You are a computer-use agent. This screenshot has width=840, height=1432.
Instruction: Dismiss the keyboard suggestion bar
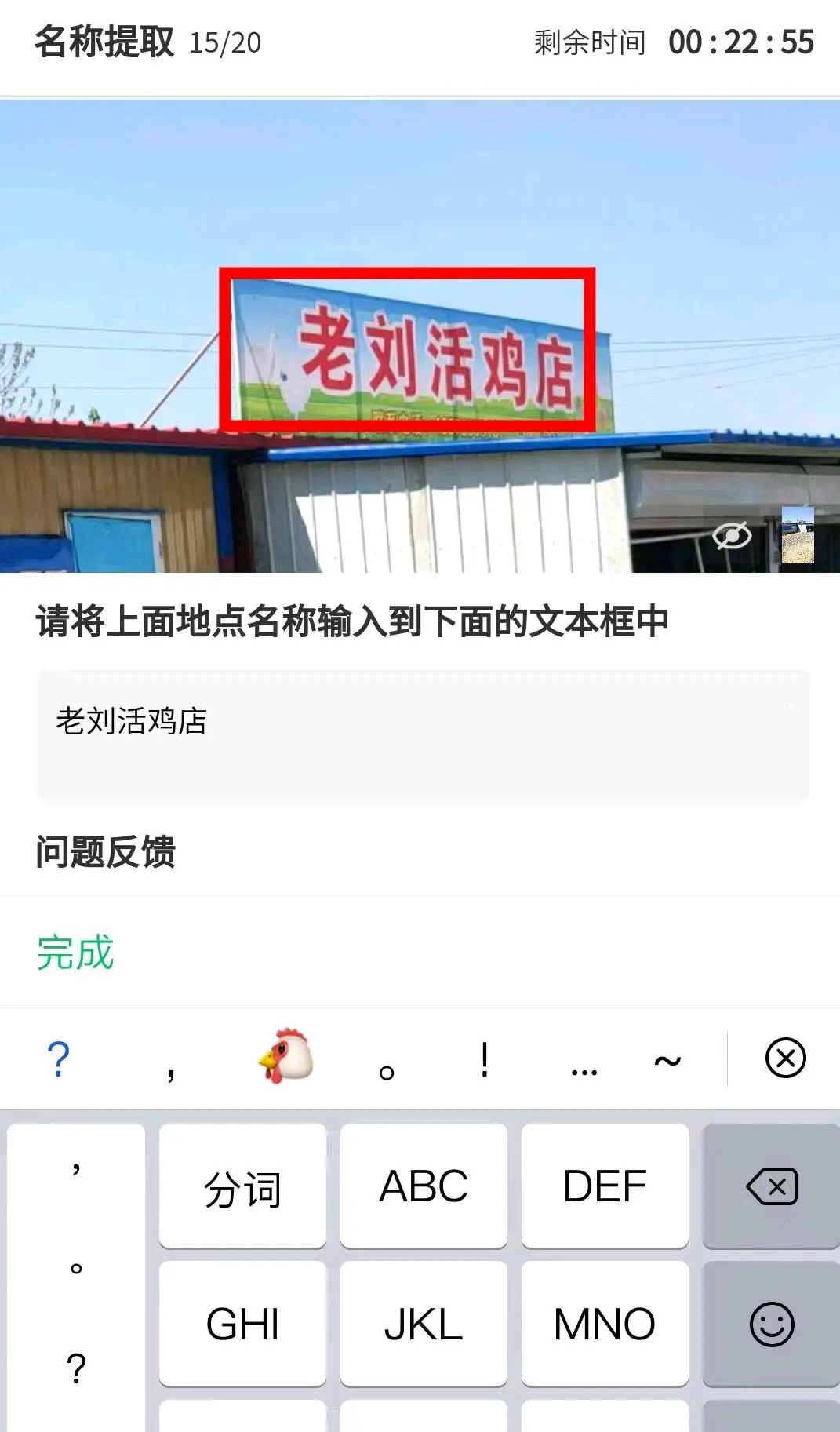785,1058
